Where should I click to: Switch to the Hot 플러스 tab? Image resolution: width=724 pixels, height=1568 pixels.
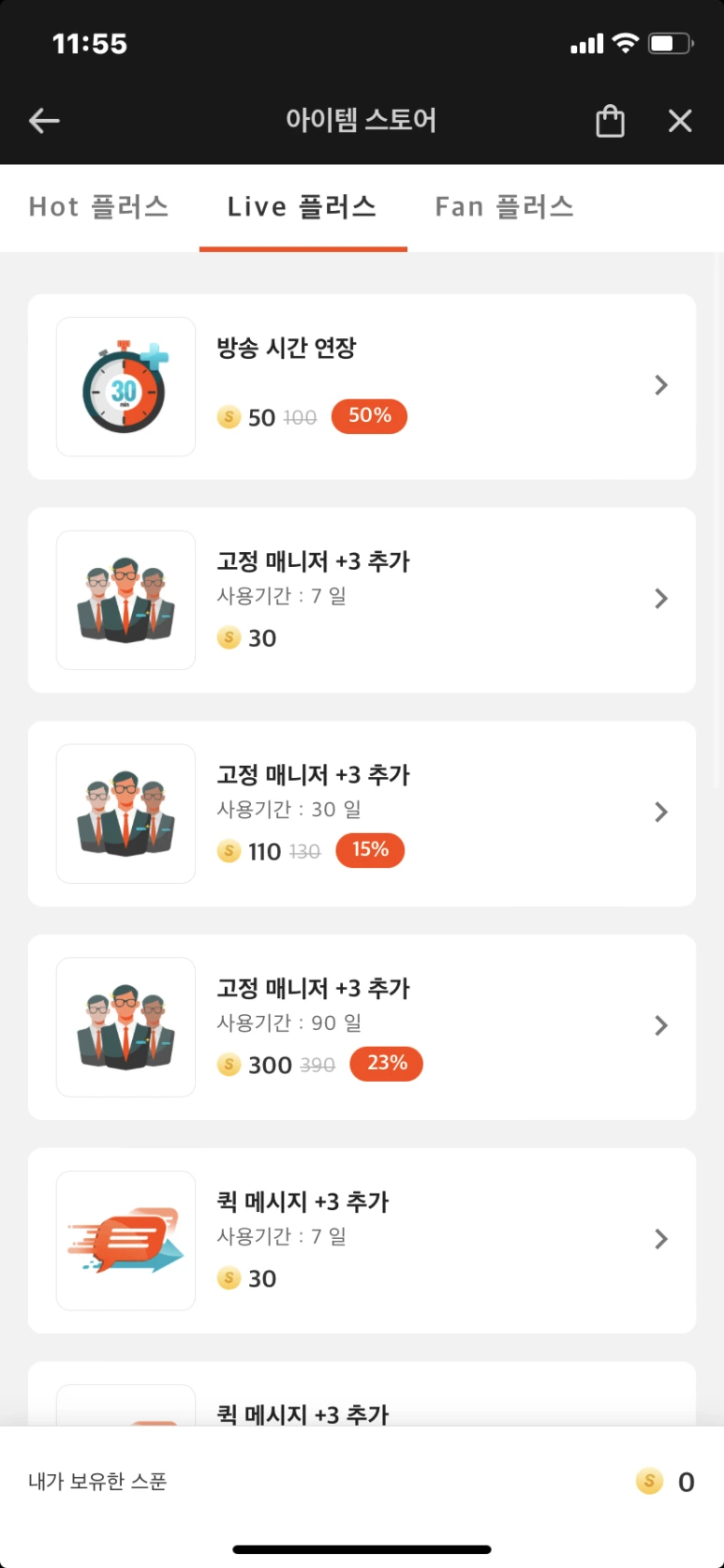click(x=98, y=207)
